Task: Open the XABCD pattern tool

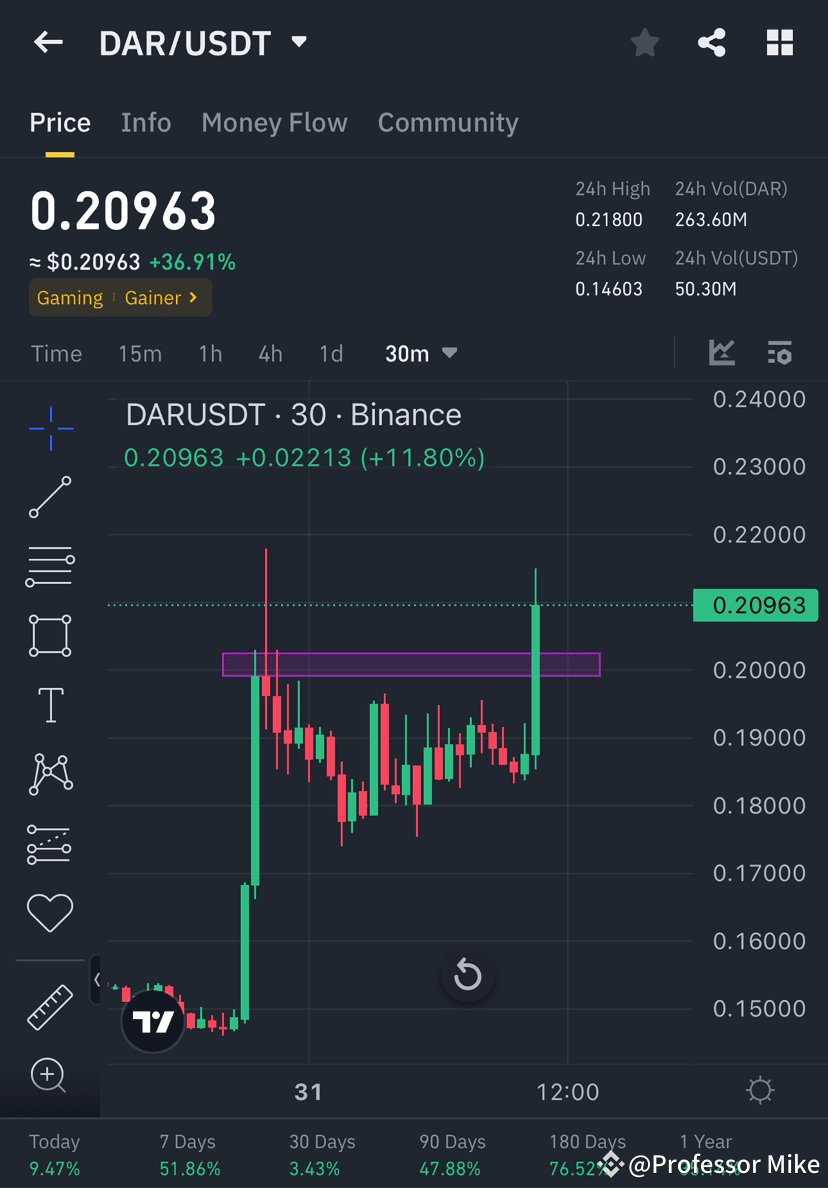Action: pos(50,773)
